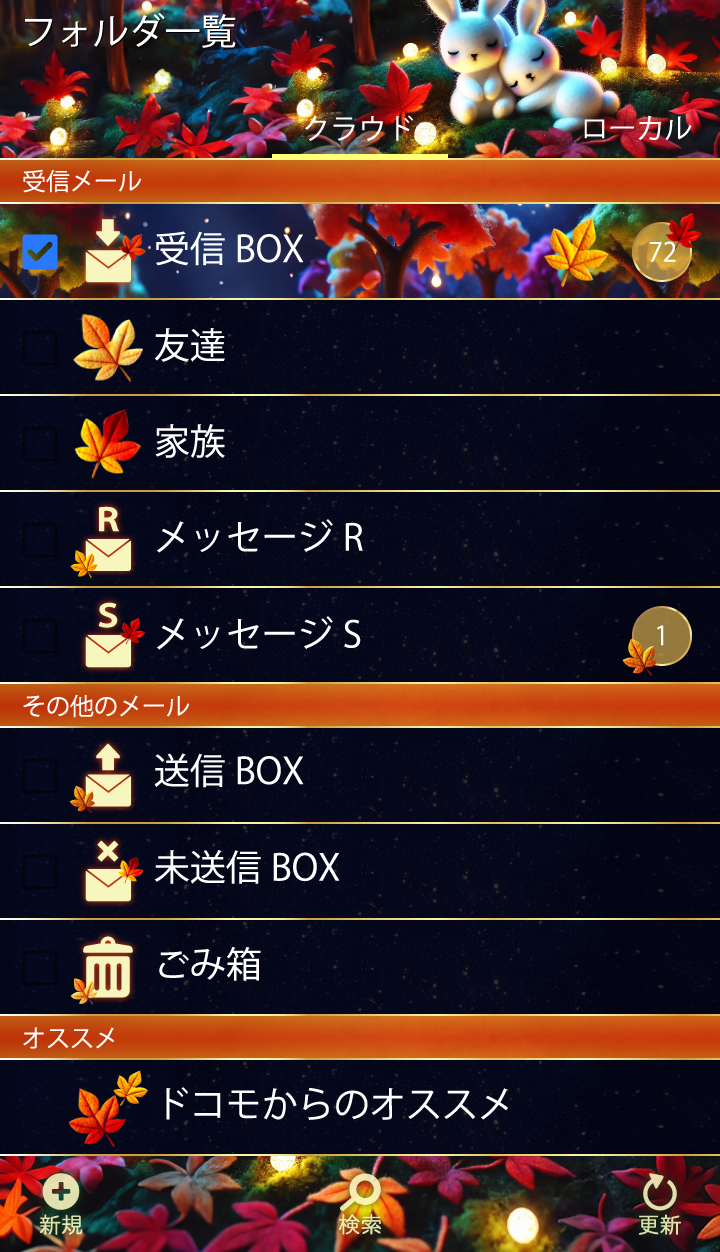Screen dimensions: 720x1252
Task: Open メッセージ S folder
Action: point(258,634)
